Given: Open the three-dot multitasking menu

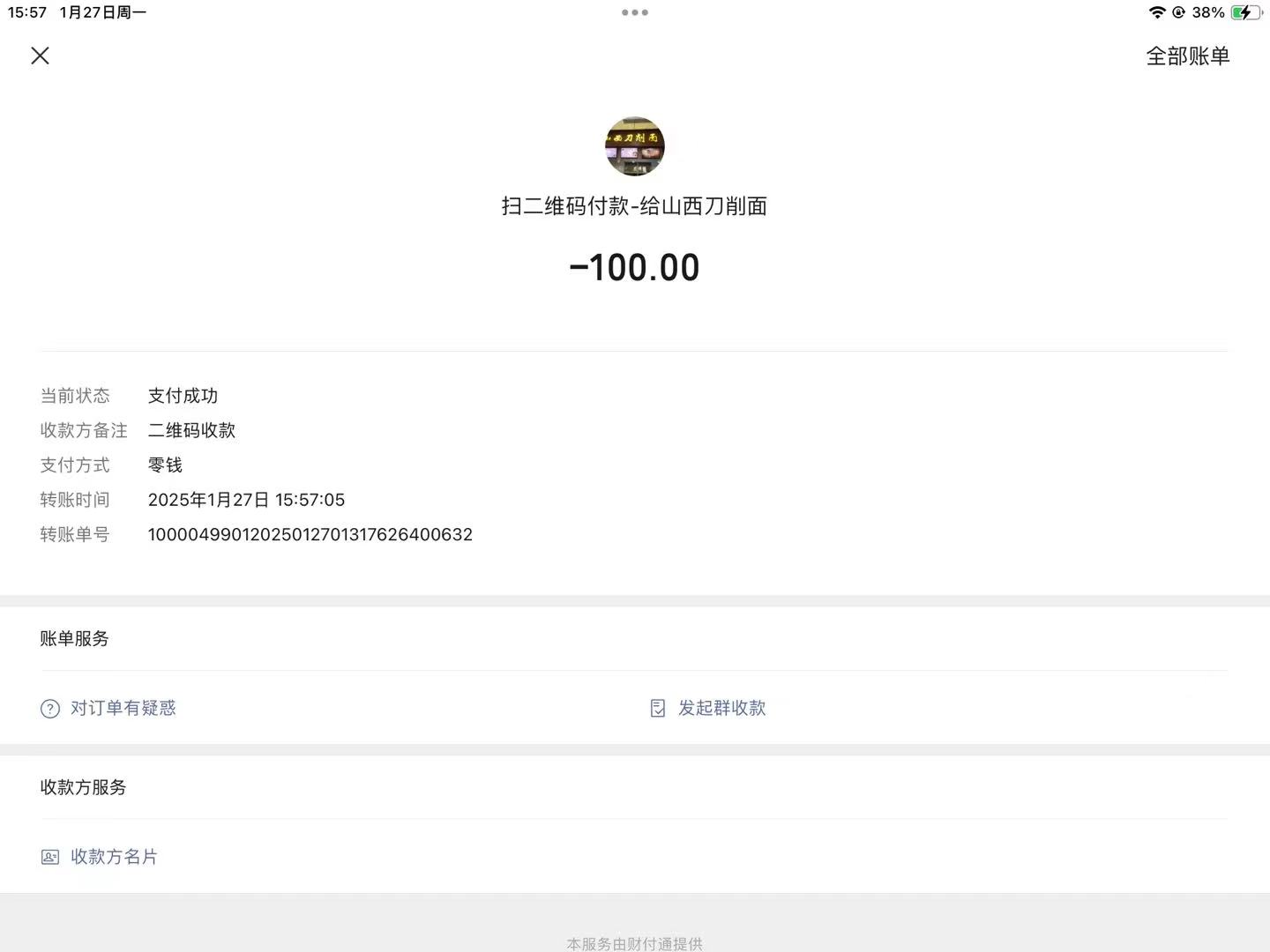Looking at the screenshot, I should 635,12.
